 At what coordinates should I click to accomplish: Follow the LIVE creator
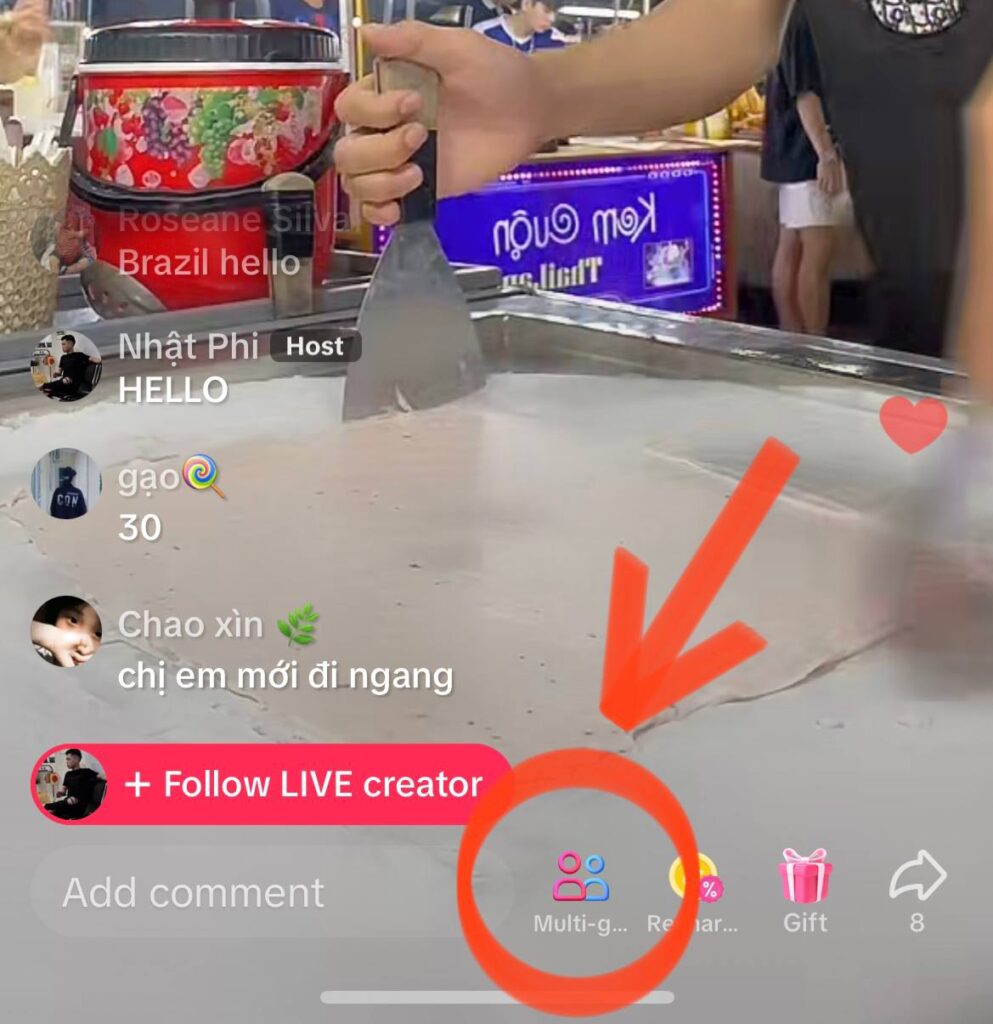point(301,785)
